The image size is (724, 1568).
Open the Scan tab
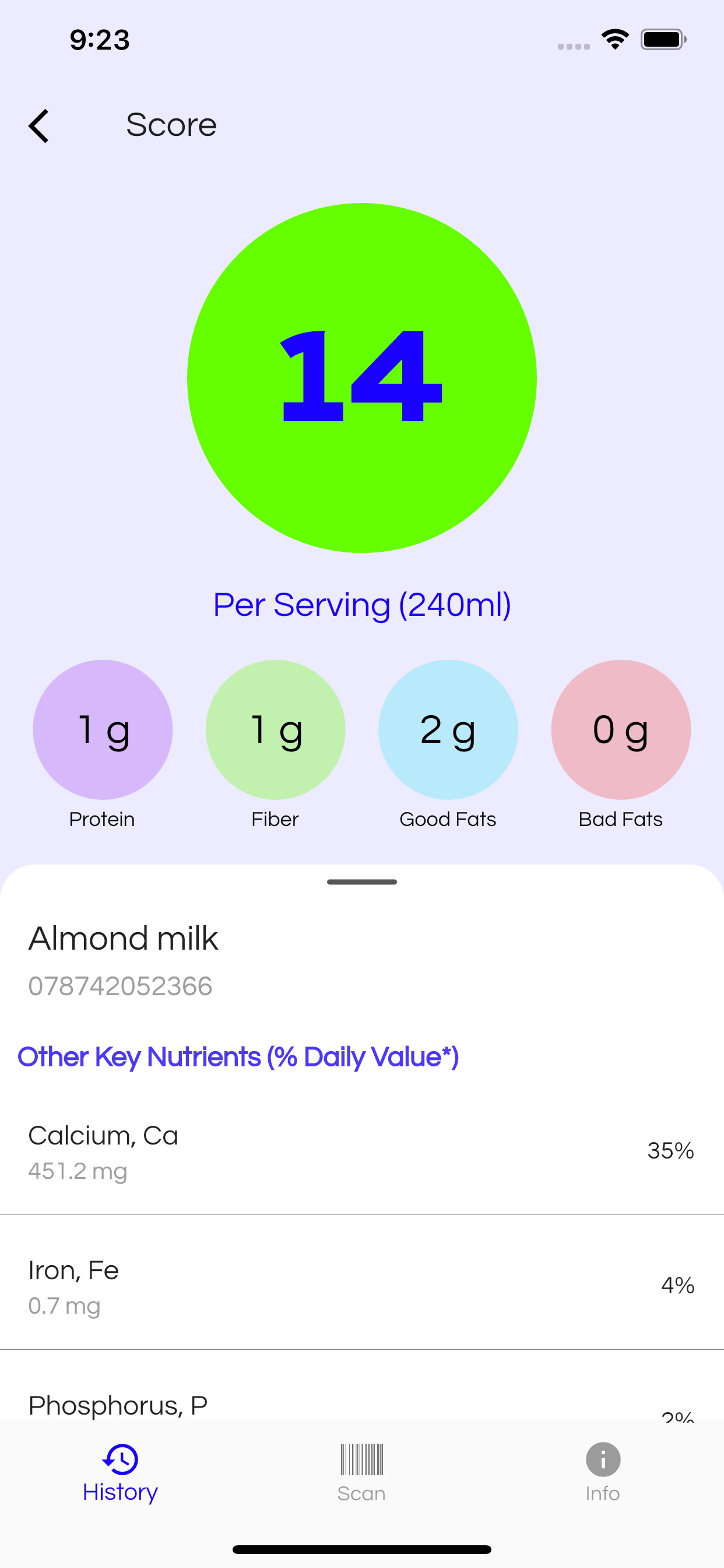point(361,1473)
